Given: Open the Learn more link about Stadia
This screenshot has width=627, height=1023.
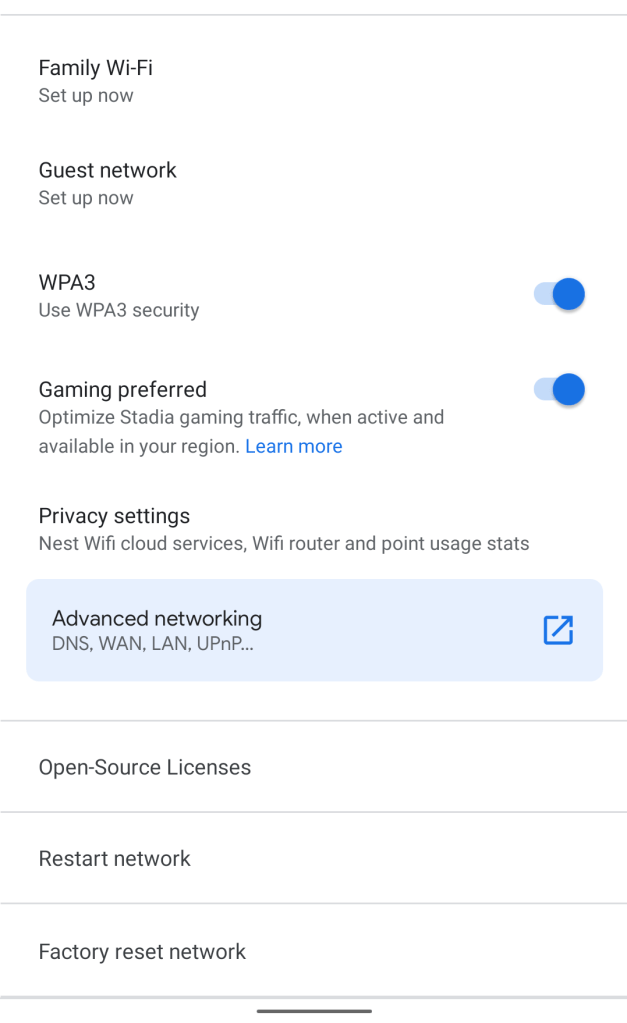Looking at the screenshot, I should click(x=294, y=446).
